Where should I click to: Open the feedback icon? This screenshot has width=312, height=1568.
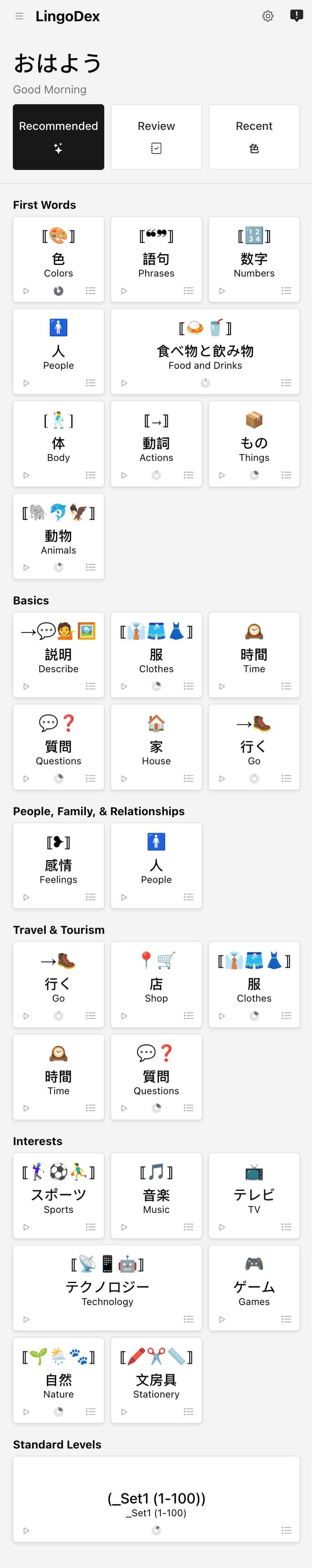coord(296,16)
